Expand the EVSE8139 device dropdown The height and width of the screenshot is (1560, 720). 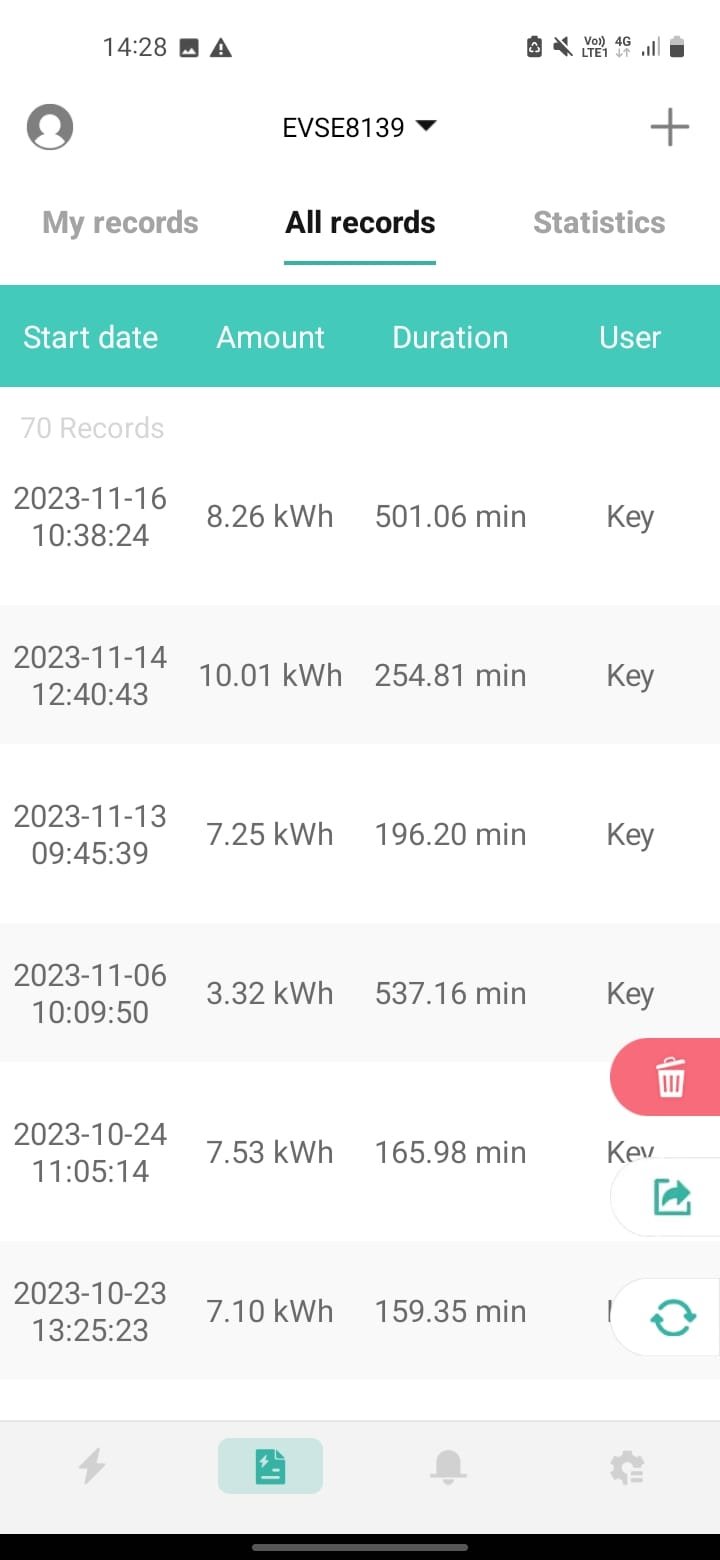[360, 127]
